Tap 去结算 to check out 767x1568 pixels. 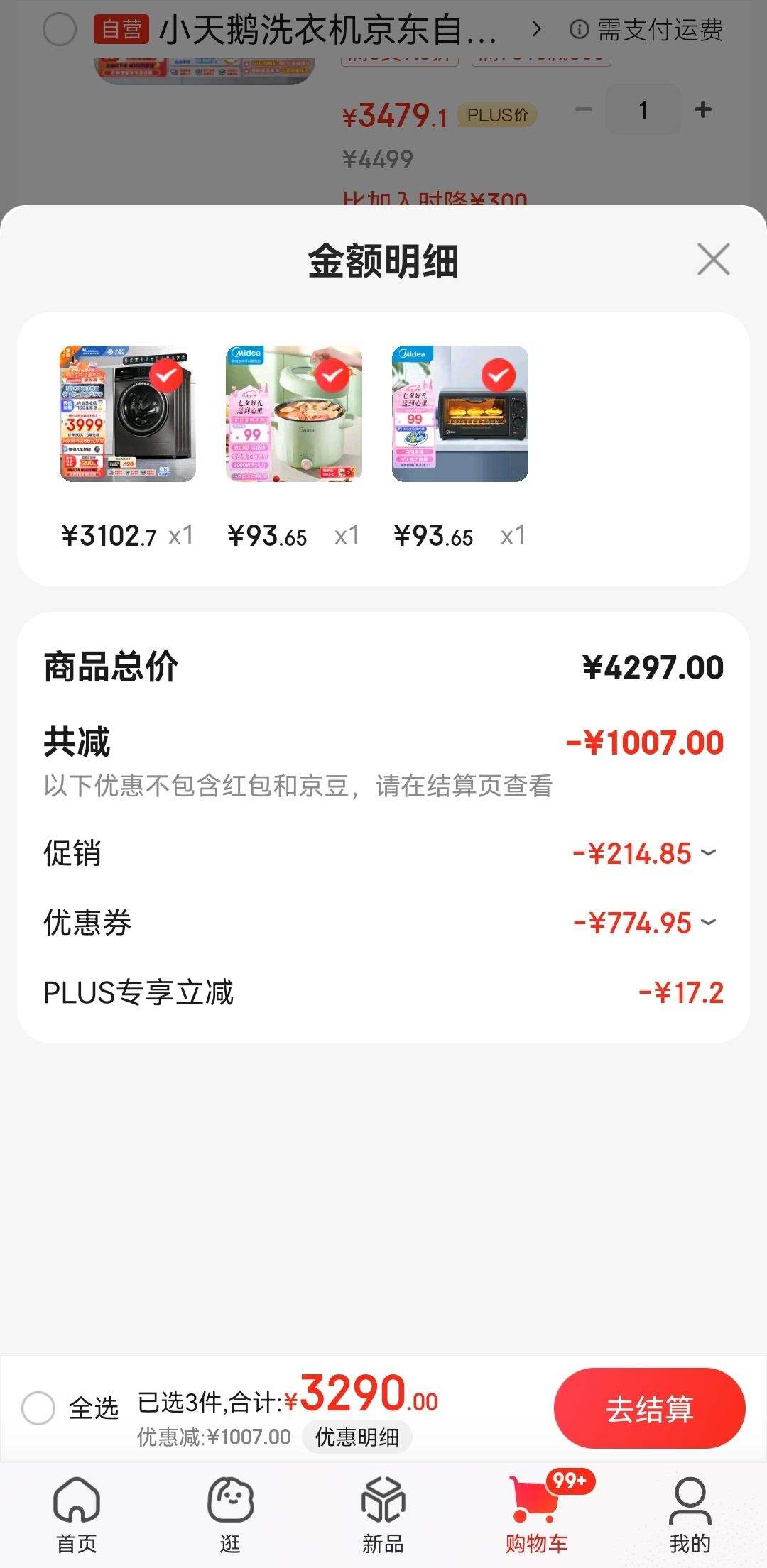(x=649, y=1408)
